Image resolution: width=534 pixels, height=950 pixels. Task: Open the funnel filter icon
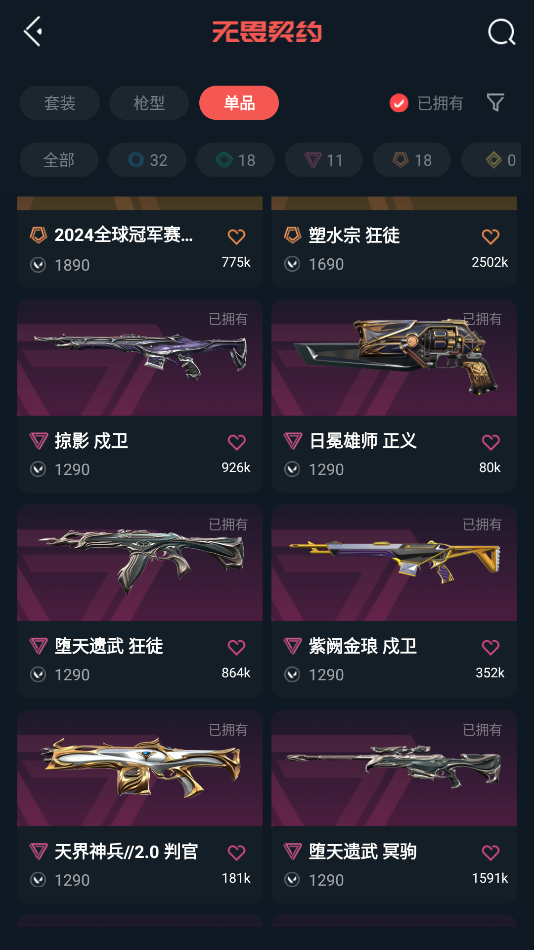pos(495,102)
